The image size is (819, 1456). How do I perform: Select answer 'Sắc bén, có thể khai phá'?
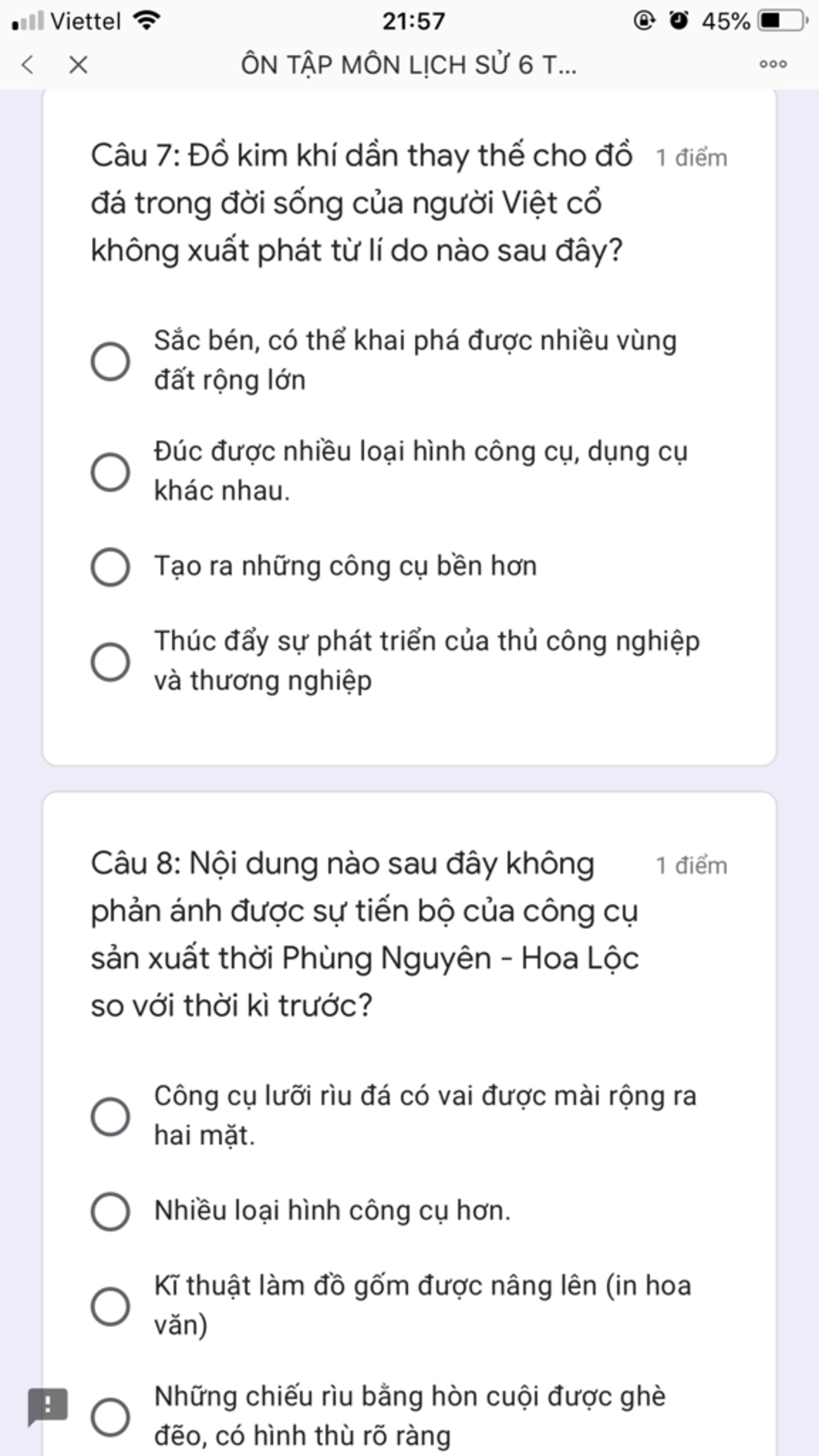pos(110,362)
